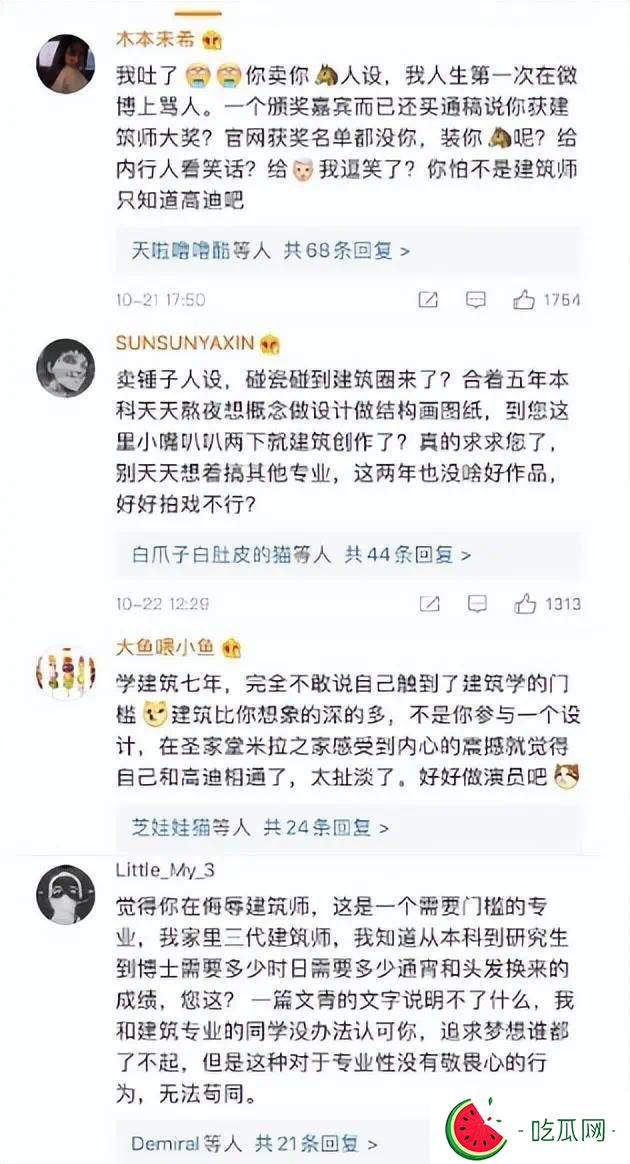Like SUNSUNYAXIN's comment with 1313 likes
Viewport: 630px width, 1164px height.
524,604
